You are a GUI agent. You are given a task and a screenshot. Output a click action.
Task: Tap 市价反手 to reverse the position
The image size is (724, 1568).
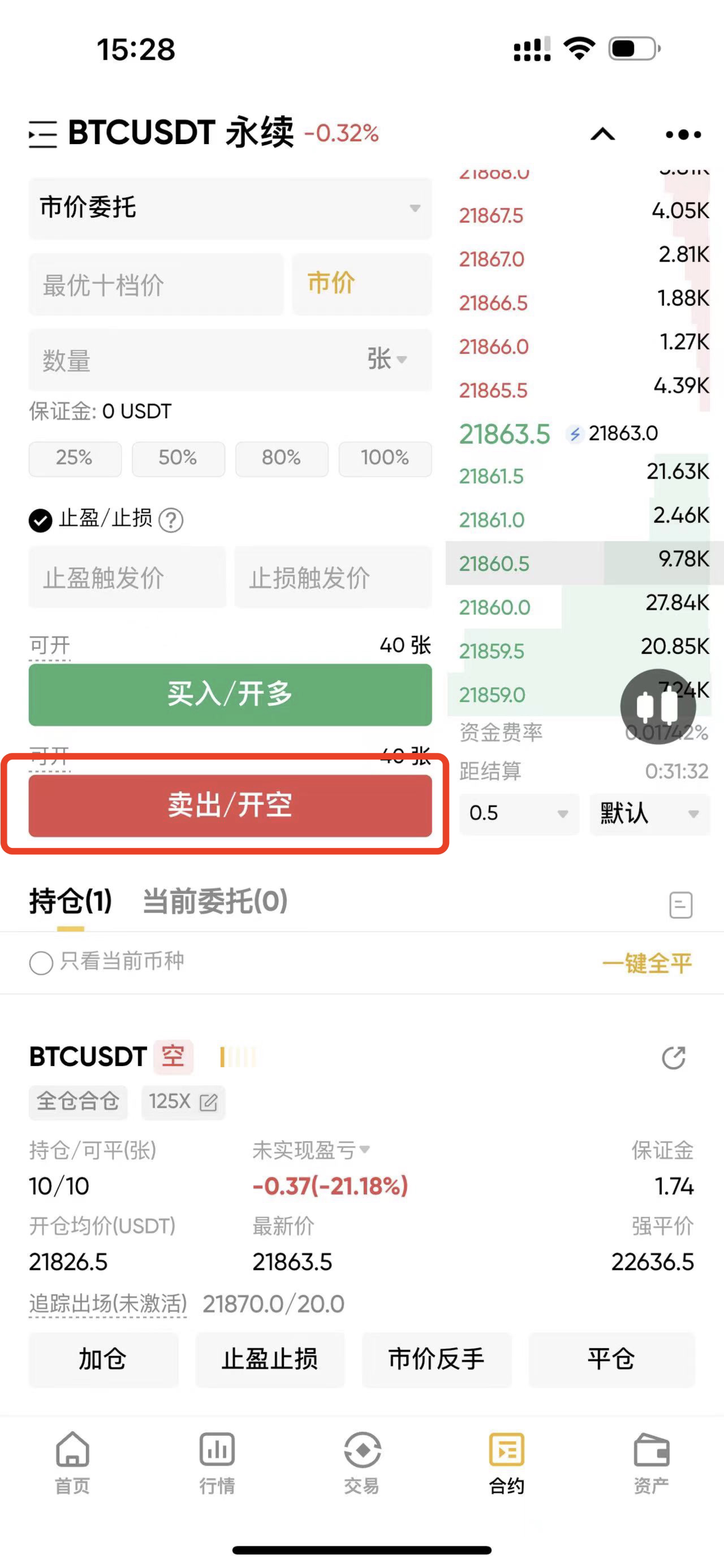[x=436, y=1359]
